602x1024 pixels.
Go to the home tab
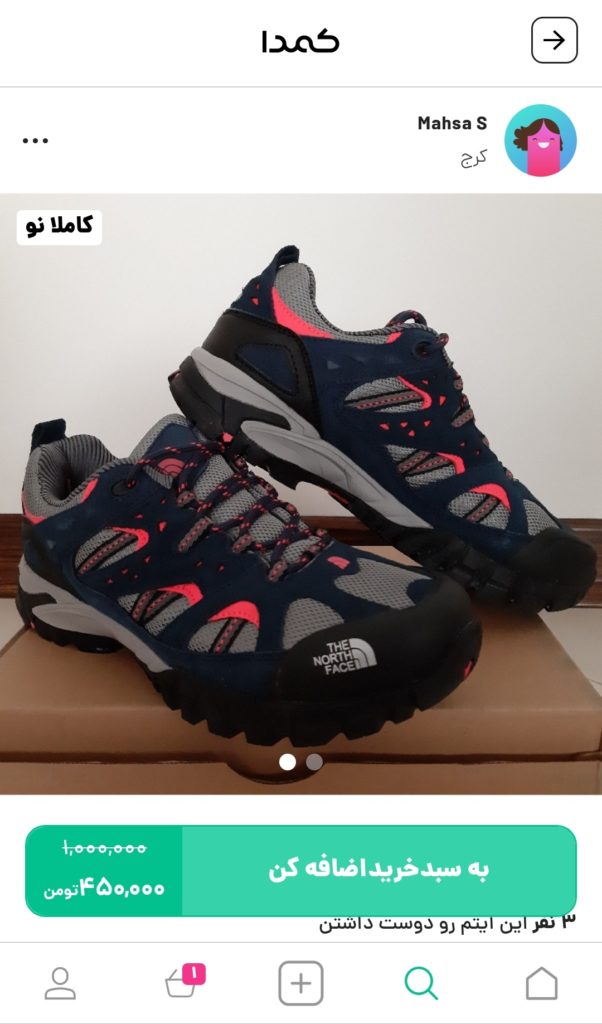(x=541, y=983)
